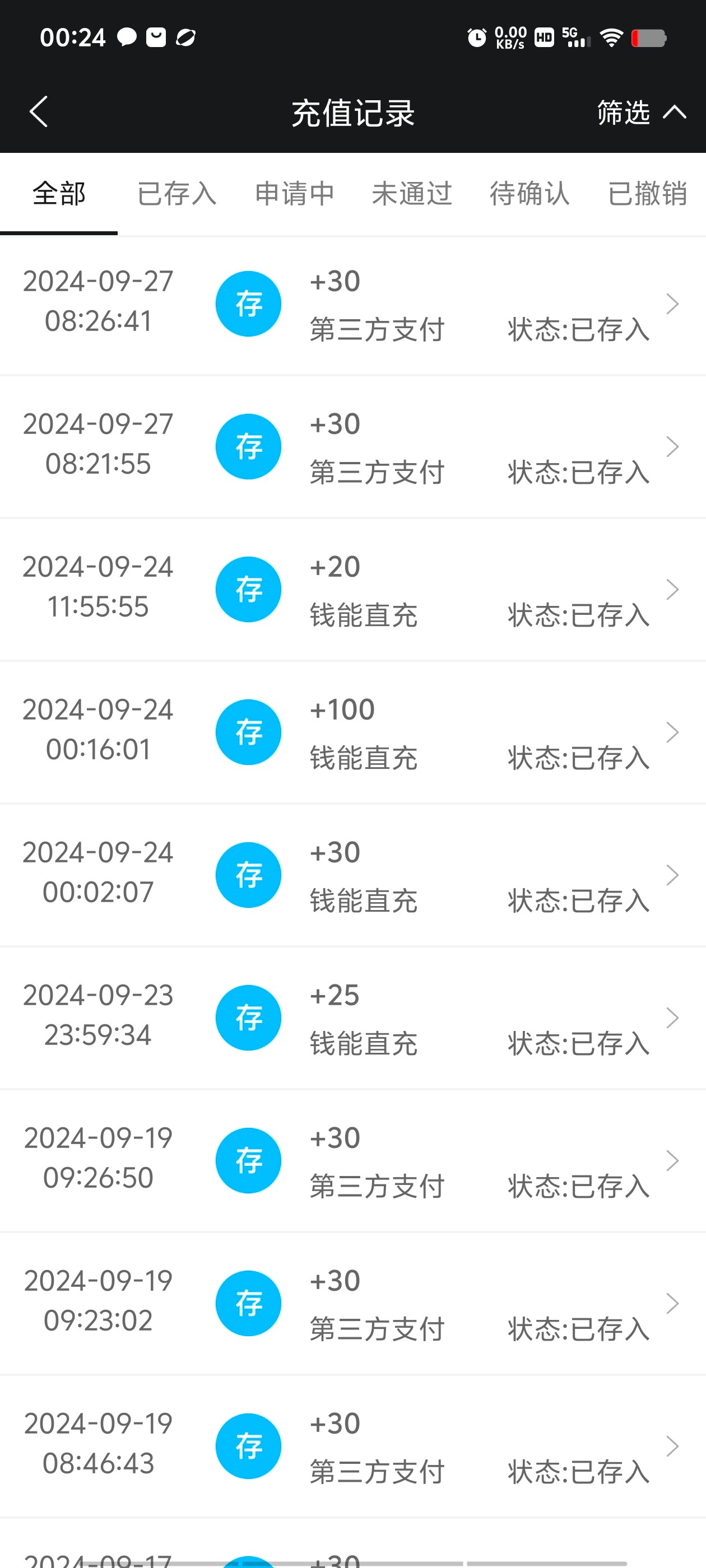Switch to the 待确认 tab
The width and height of the screenshot is (706, 1568).
(x=530, y=194)
